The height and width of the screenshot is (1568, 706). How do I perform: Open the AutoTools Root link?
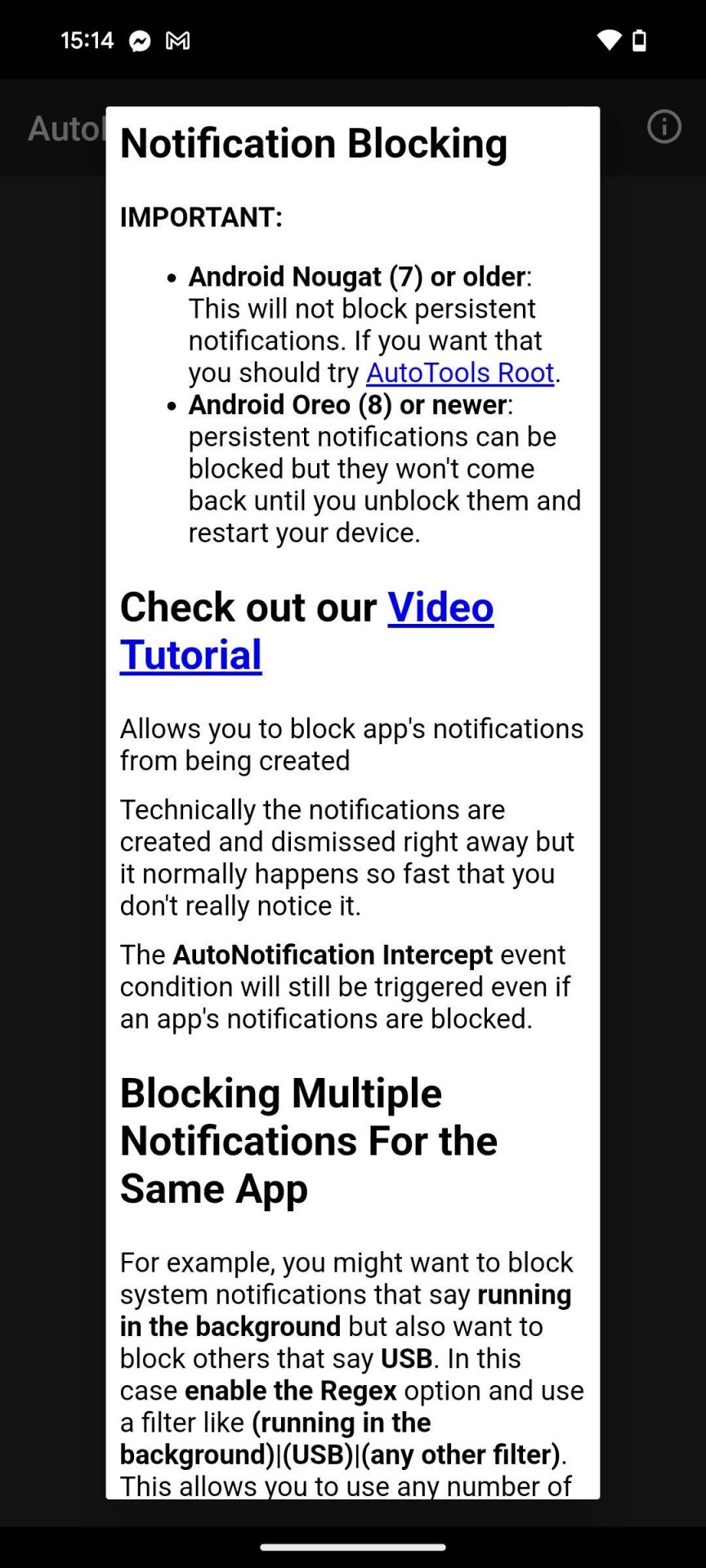click(x=460, y=372)
